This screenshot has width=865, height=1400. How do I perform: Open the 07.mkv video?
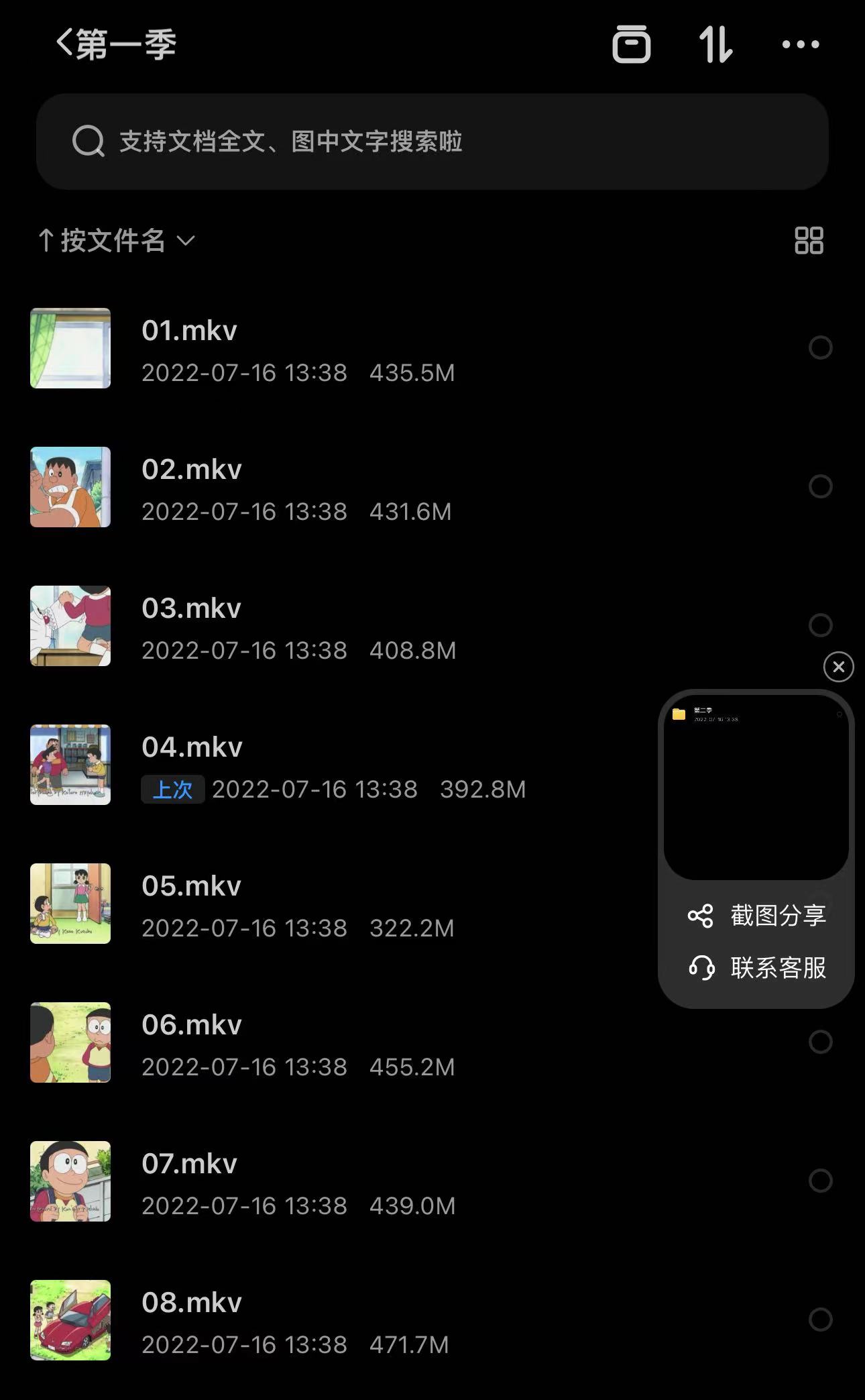190,1164
